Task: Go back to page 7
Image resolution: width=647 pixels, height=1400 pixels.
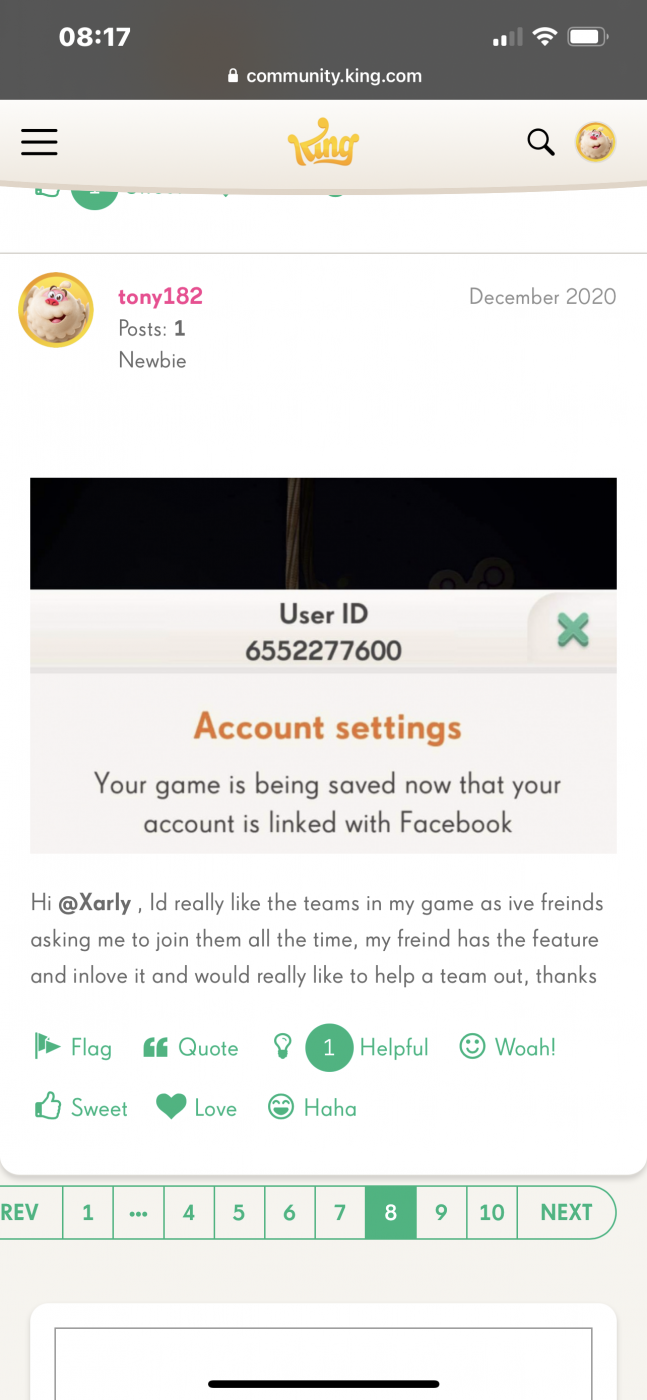Action: pos(340,1212)
